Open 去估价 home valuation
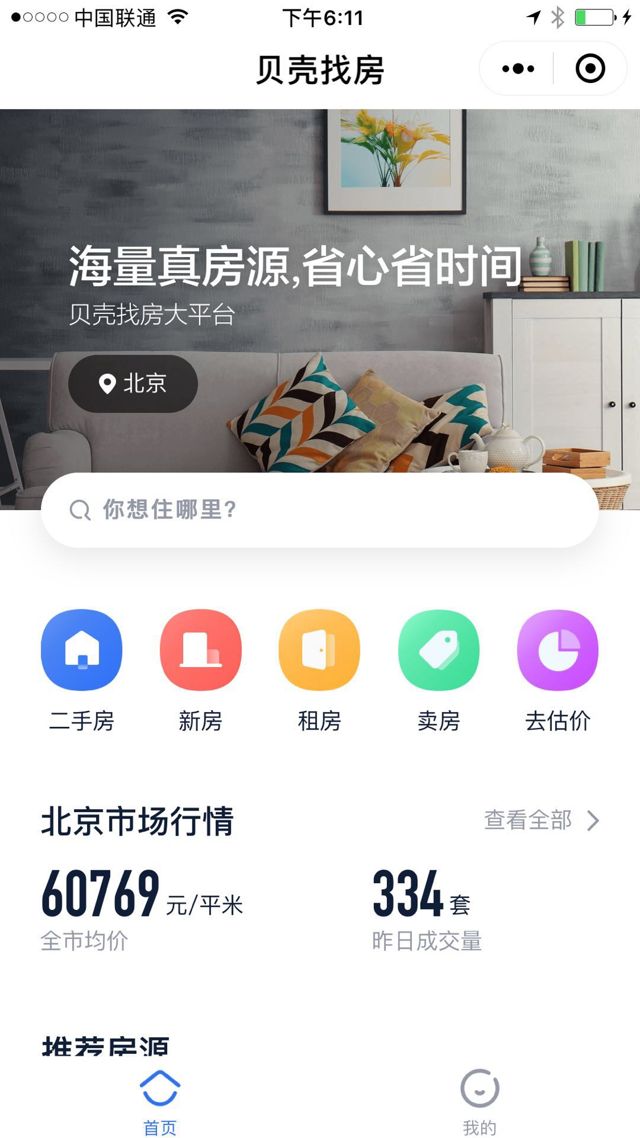Screen dimensions: 640x1138 point(557,651)
